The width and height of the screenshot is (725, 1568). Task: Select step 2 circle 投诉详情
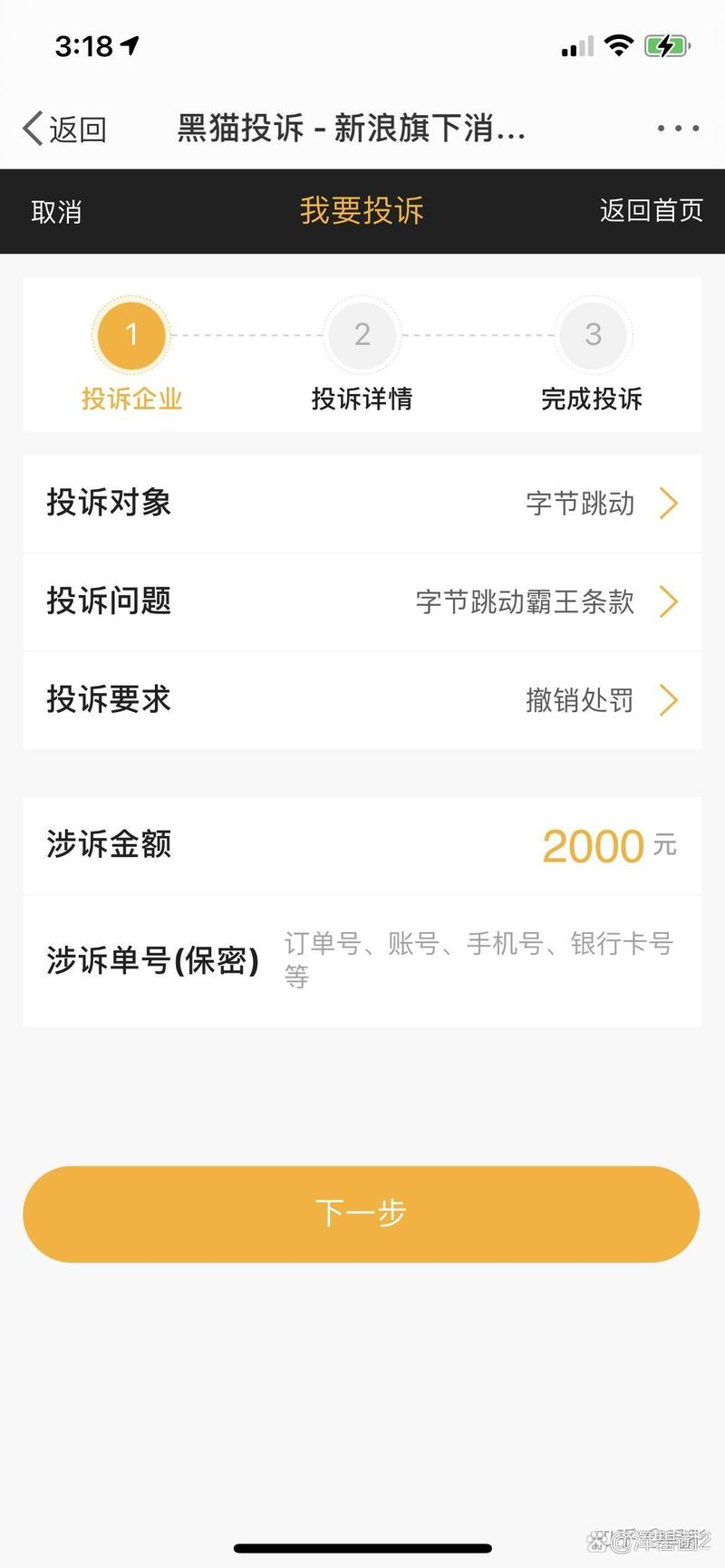[362, 335]
